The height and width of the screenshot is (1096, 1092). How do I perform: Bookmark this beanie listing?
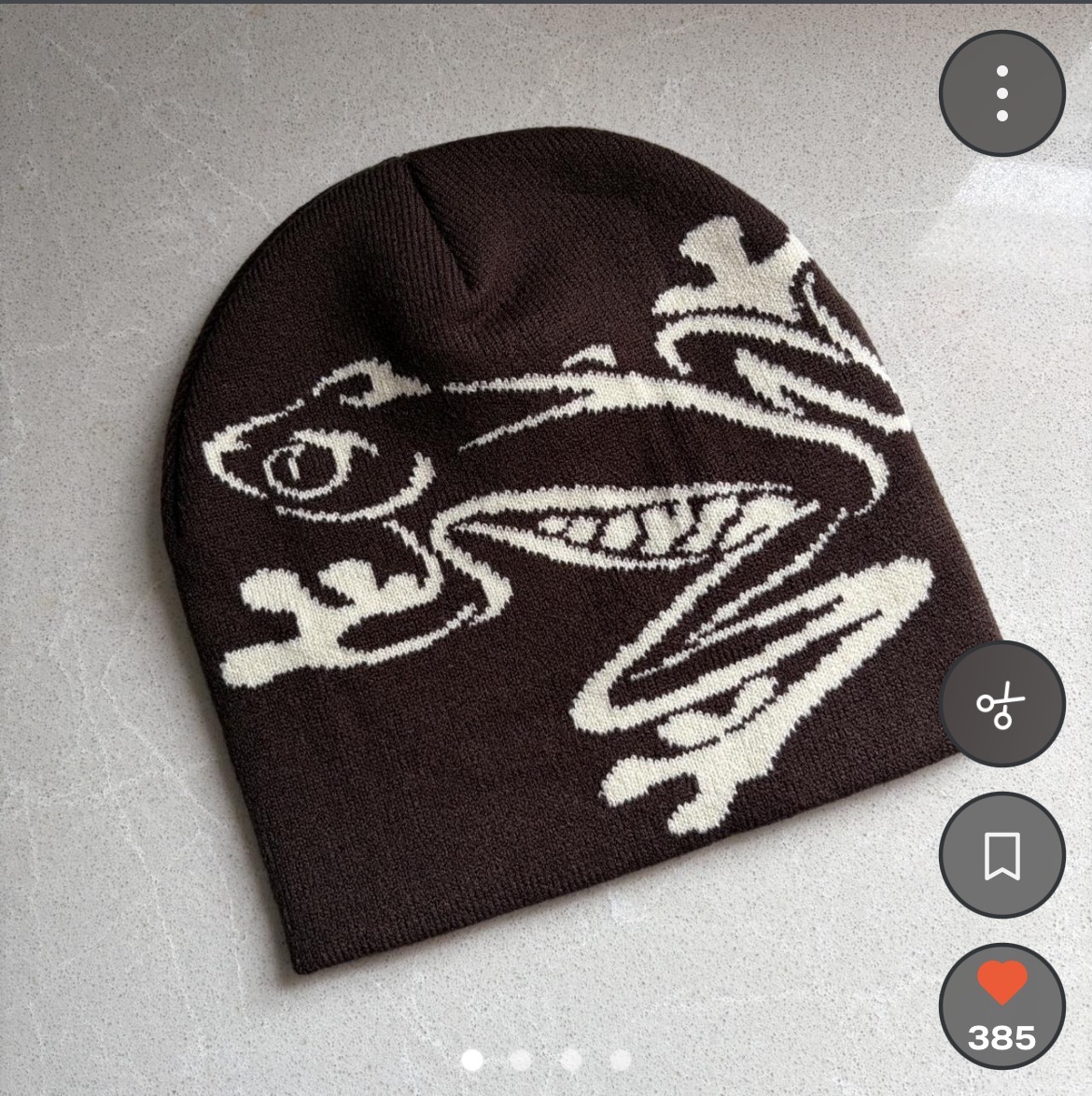point(1001,854)
